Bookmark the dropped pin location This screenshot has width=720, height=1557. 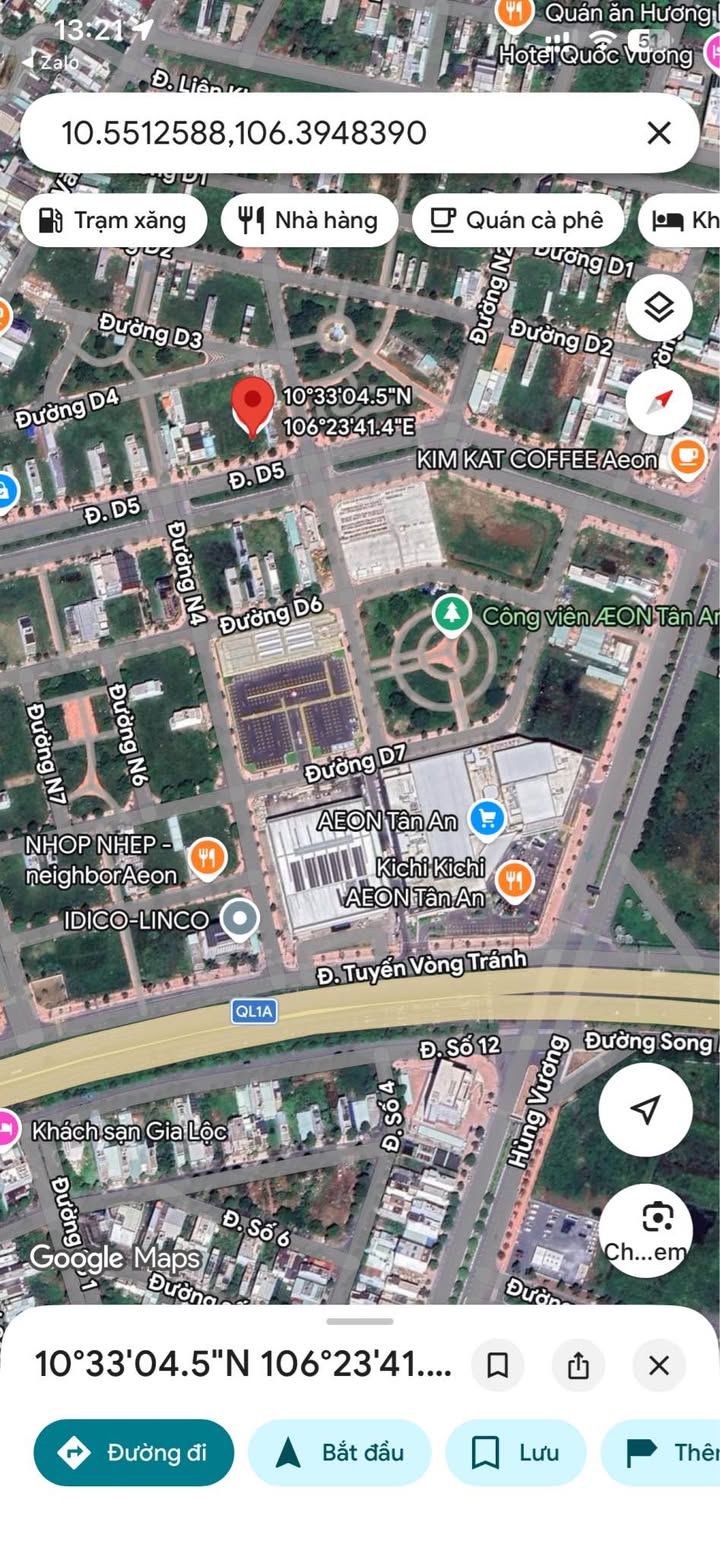click(x=497, y=1365)
